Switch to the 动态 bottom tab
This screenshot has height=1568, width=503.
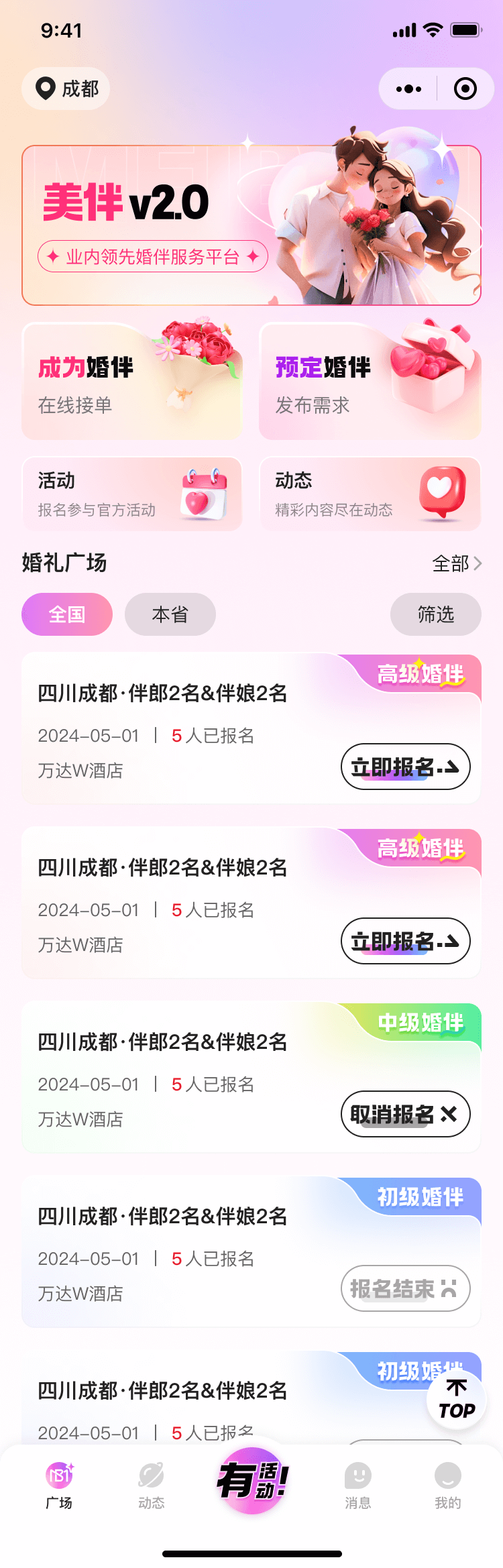152,1485
